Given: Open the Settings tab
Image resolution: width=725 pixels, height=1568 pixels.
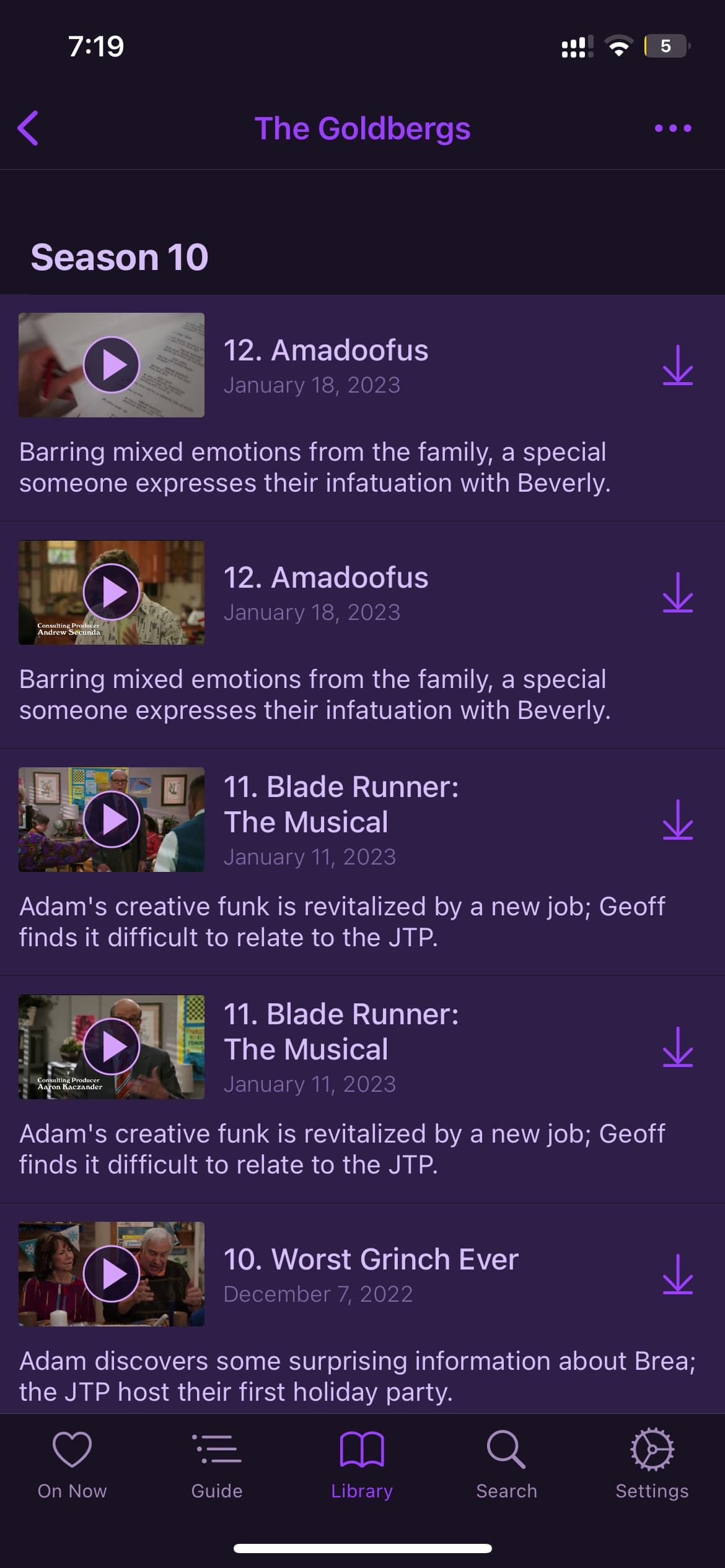Looking at the screenshot, I should [652, 1465].
